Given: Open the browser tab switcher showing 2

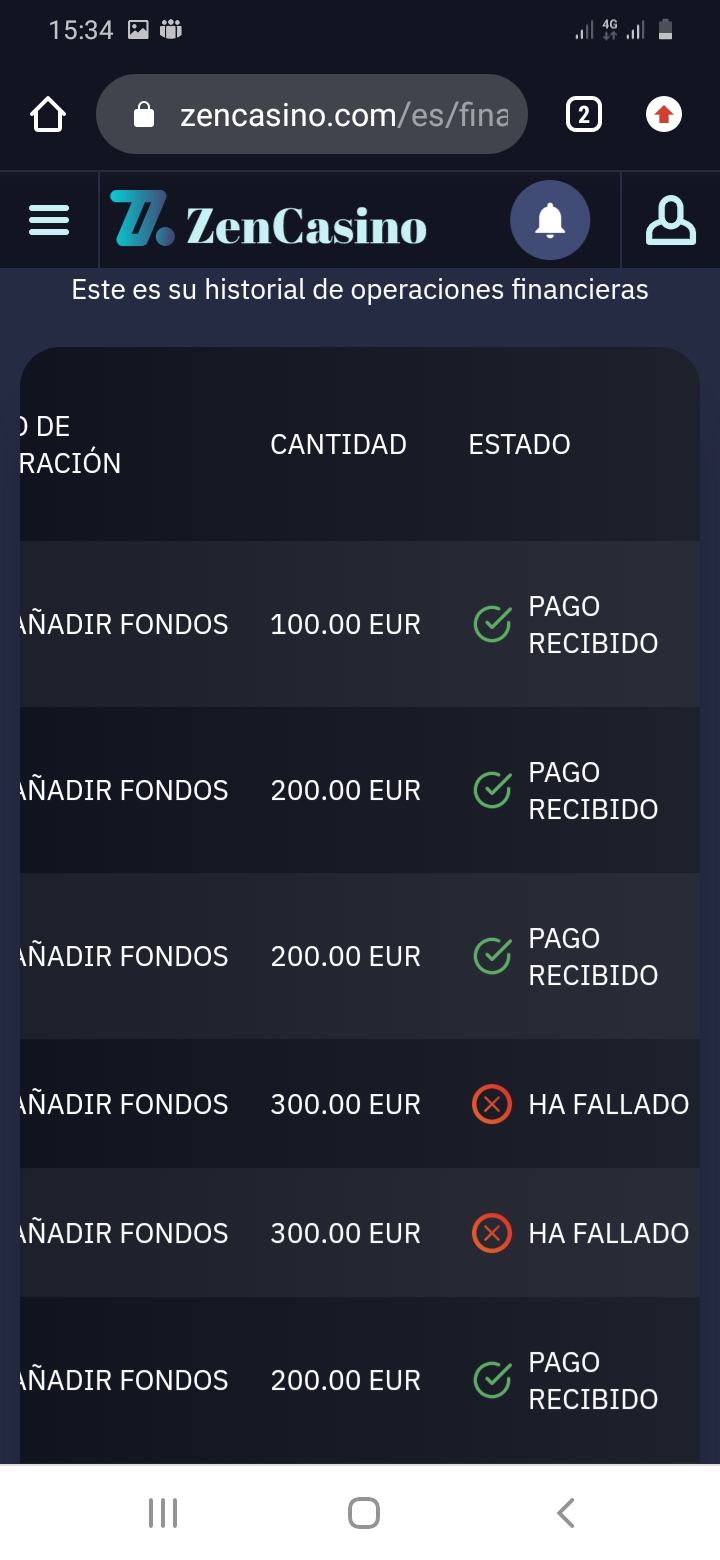Looking at the screenshot, I should pos(583,114).
